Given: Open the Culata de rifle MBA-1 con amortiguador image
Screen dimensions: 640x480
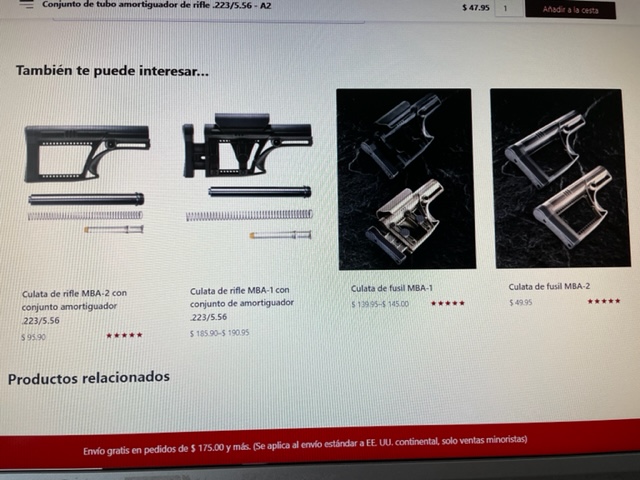Looking at the screenshot, I should click(x=247, y=180).
